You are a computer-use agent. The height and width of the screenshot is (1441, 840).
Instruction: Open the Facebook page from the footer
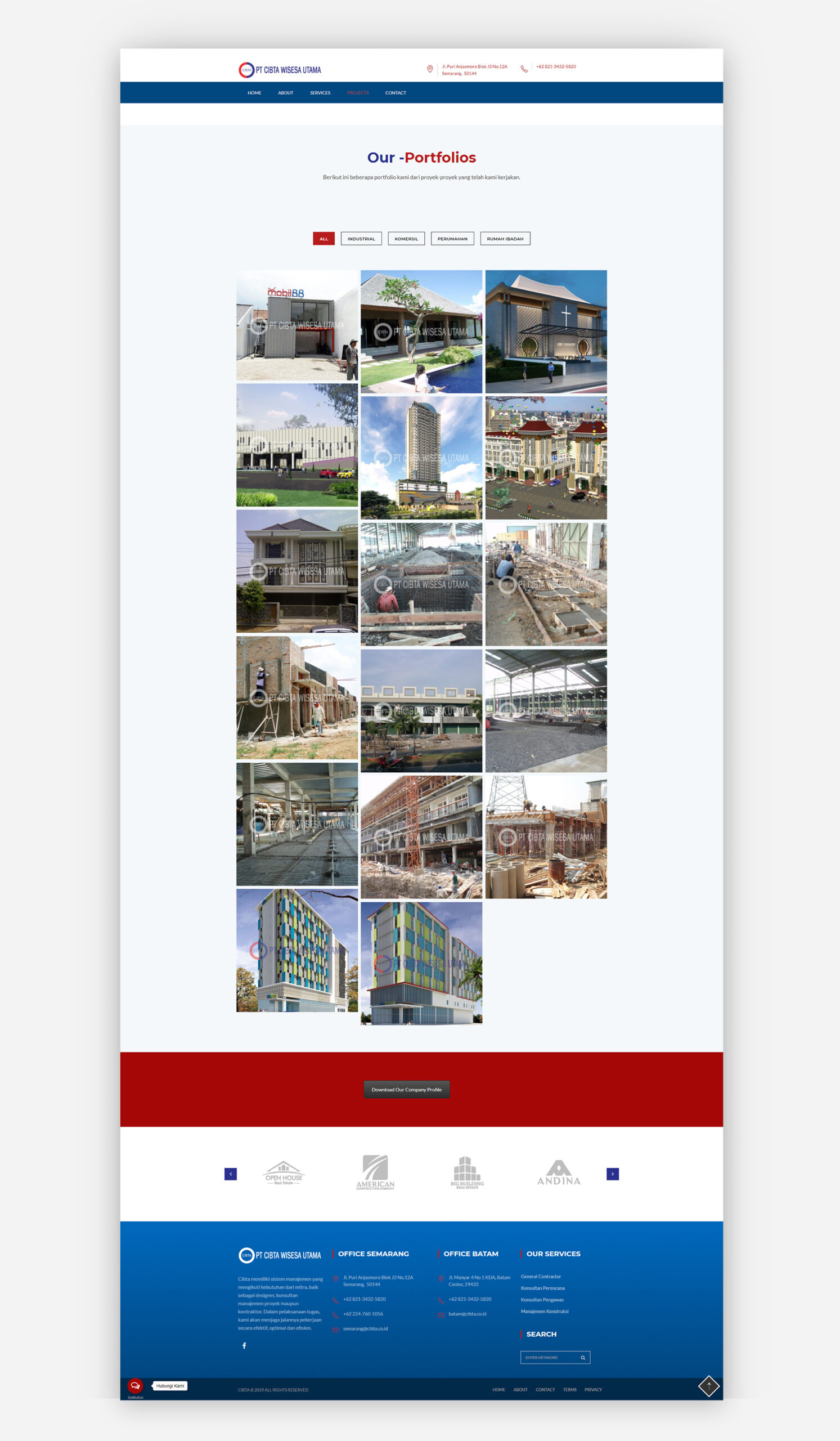[244, 1345]
